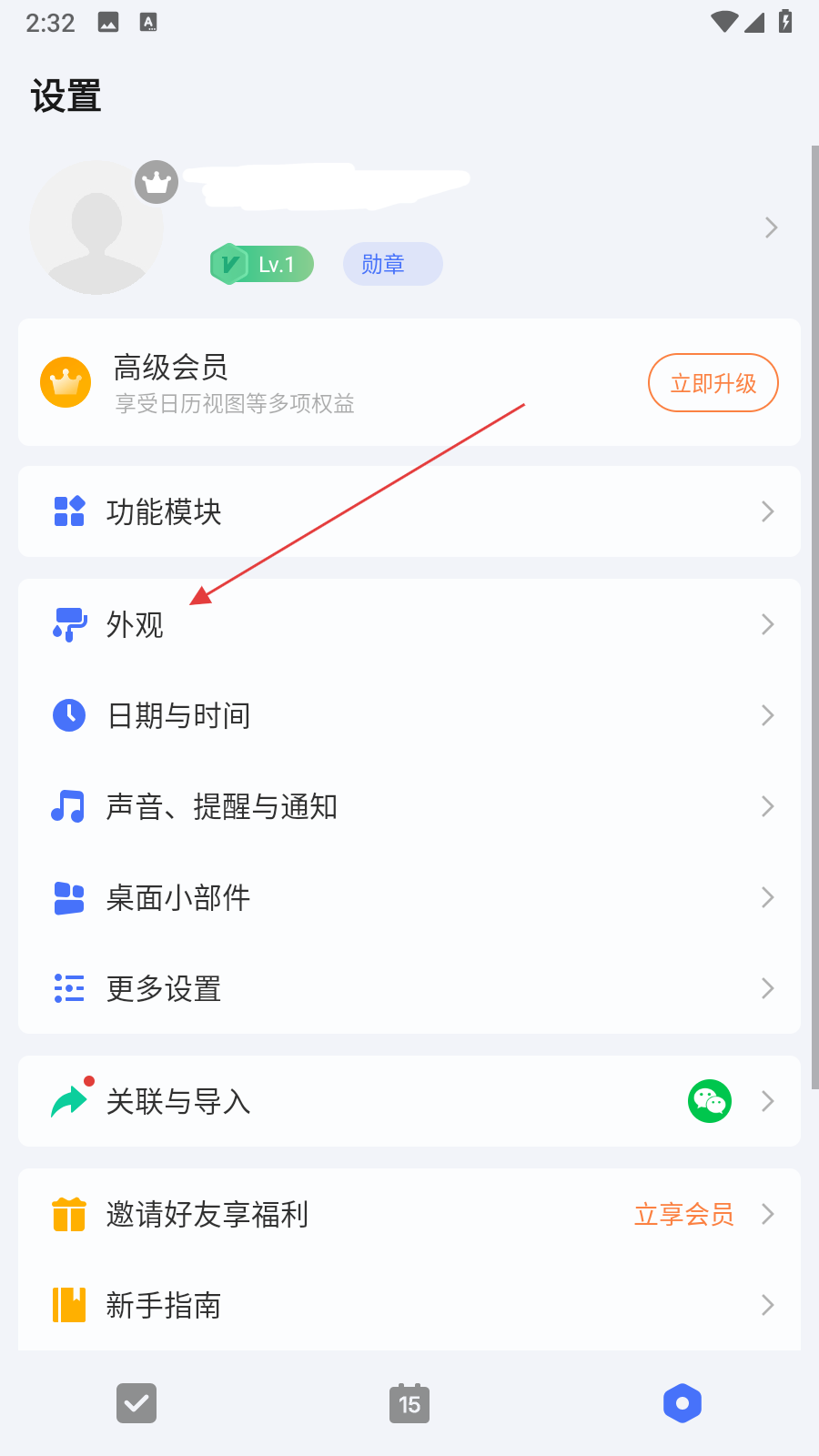Open the profile avatar
This screenshot has width=819, height=1456.
point(96,227)
